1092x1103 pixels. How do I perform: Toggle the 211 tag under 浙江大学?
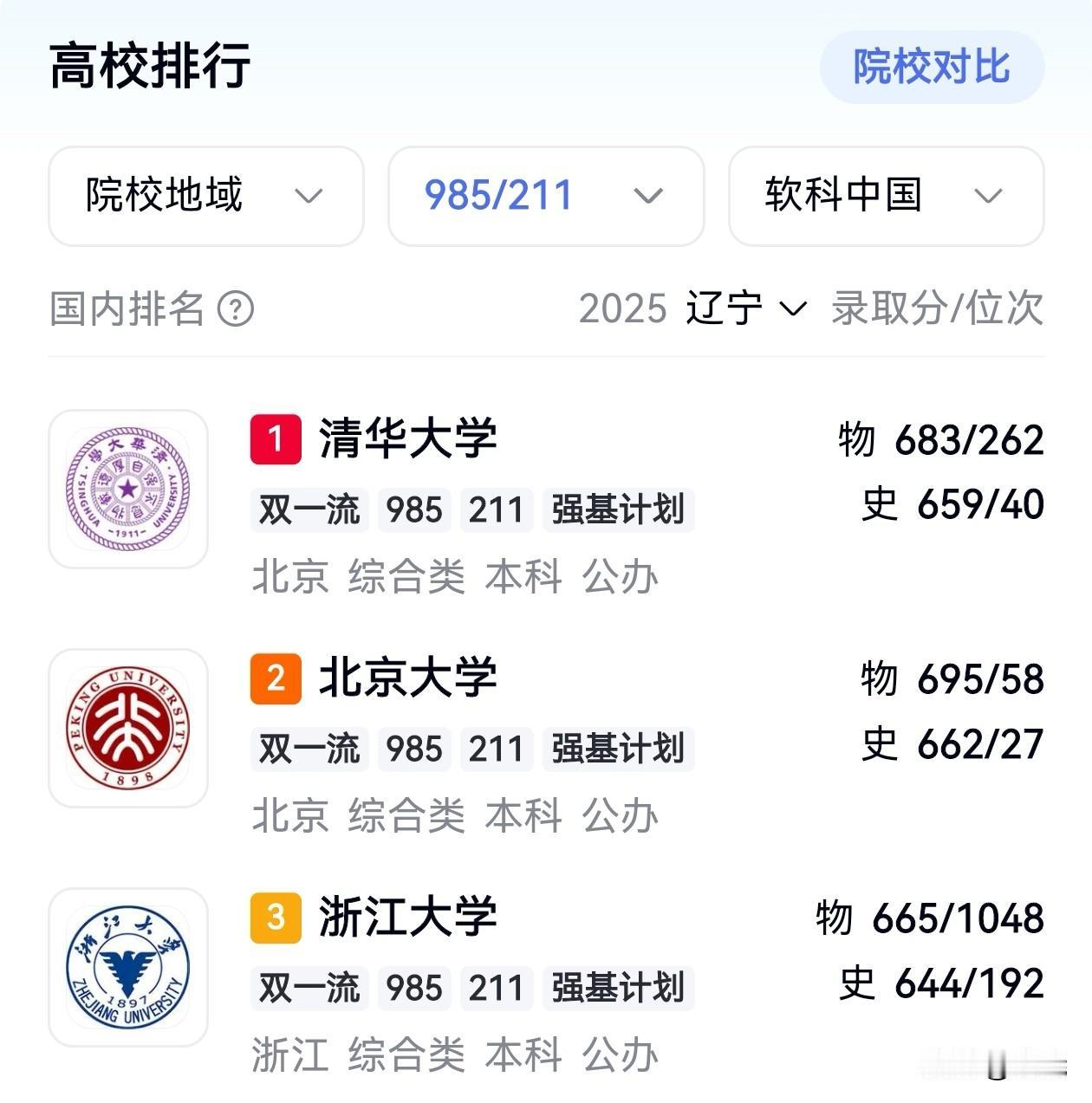(496, 987)
